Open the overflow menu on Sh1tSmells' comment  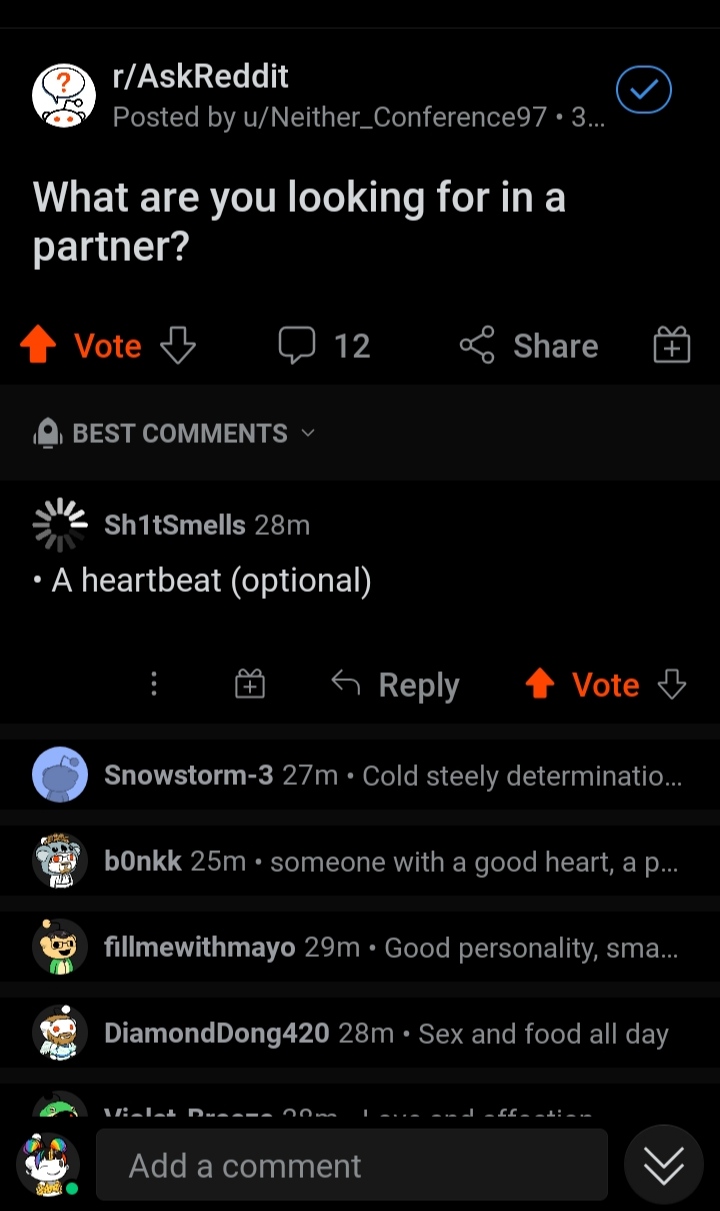(153, 684)
